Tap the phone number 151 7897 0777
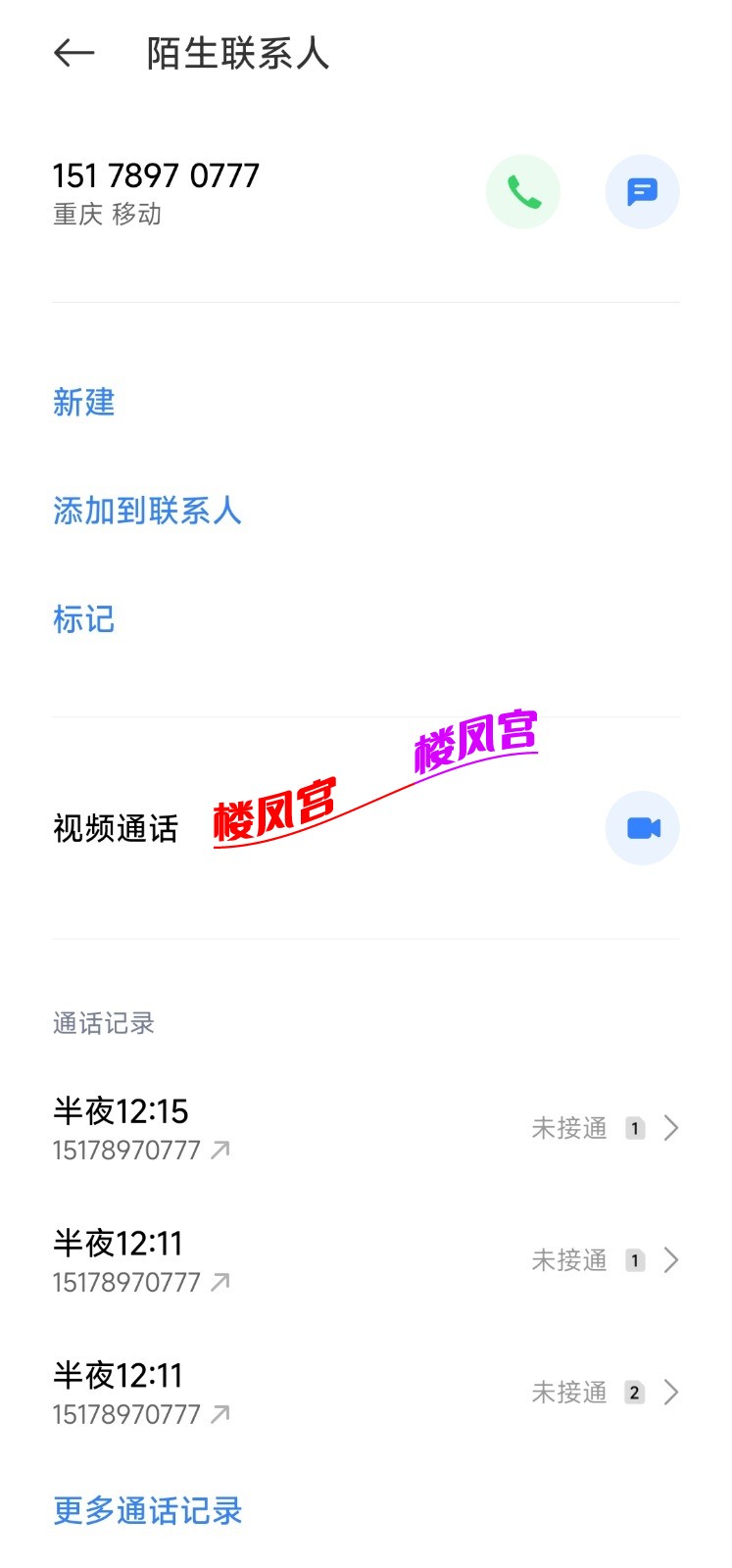Viewport: 732px width, 1568px height. [x=156, y=175]
